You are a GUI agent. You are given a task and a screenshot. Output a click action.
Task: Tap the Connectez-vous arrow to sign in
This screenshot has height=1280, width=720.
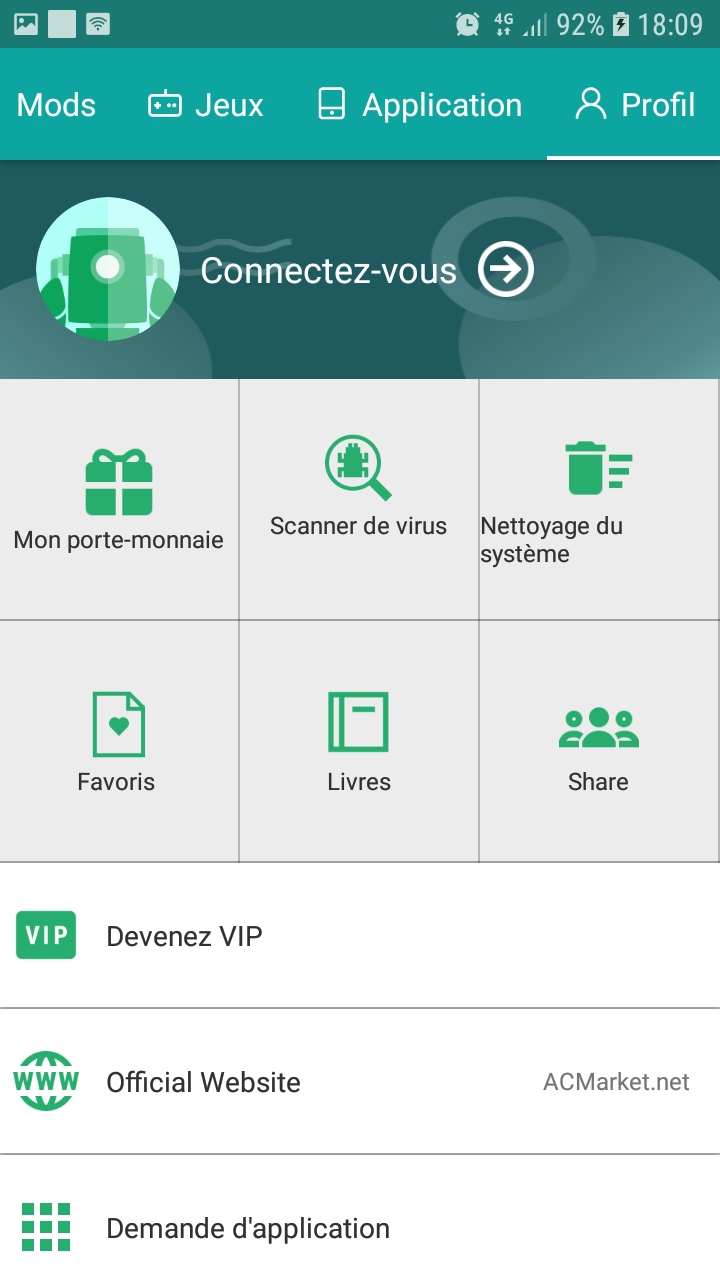pyautogui.click(x=505, y=269)
